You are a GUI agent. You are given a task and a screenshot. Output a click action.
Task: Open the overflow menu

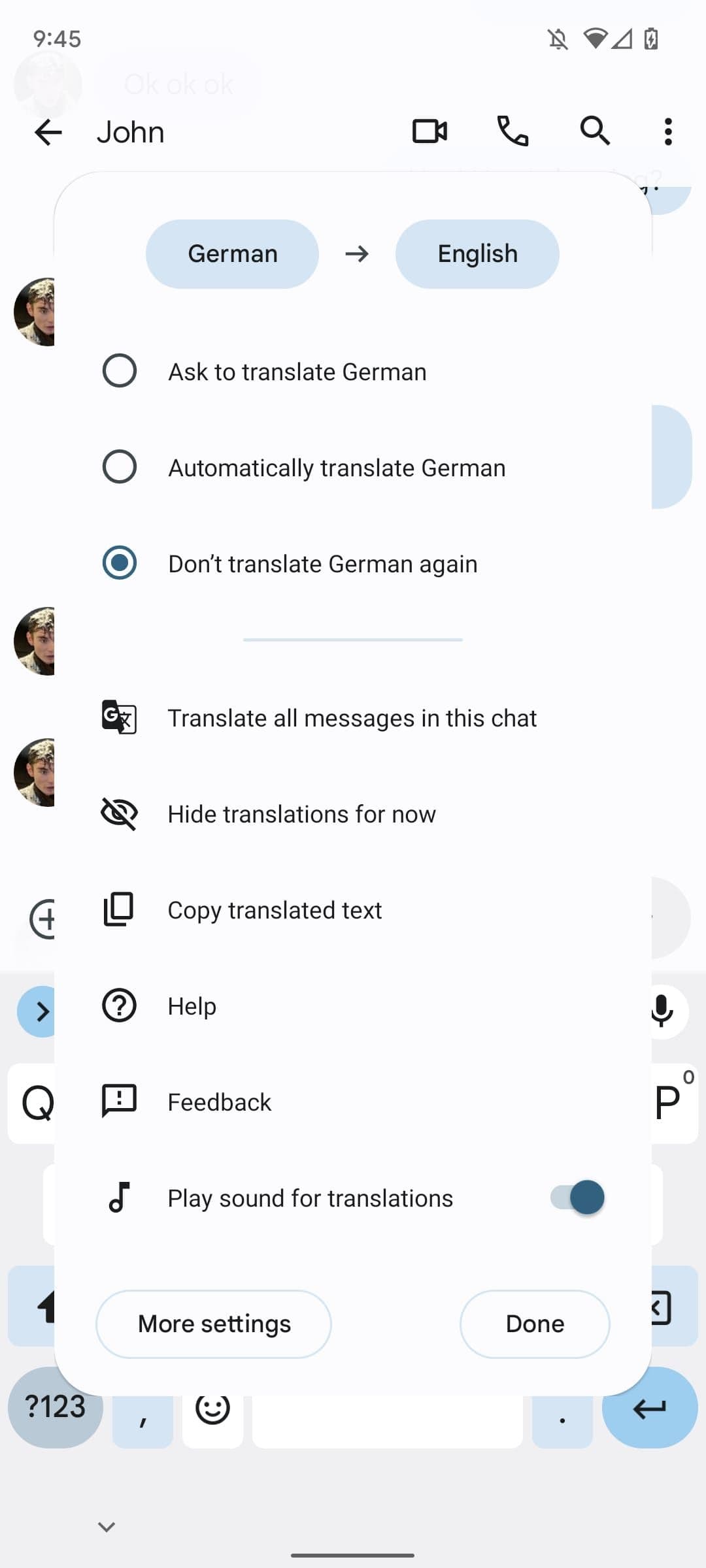coord(667,131)
